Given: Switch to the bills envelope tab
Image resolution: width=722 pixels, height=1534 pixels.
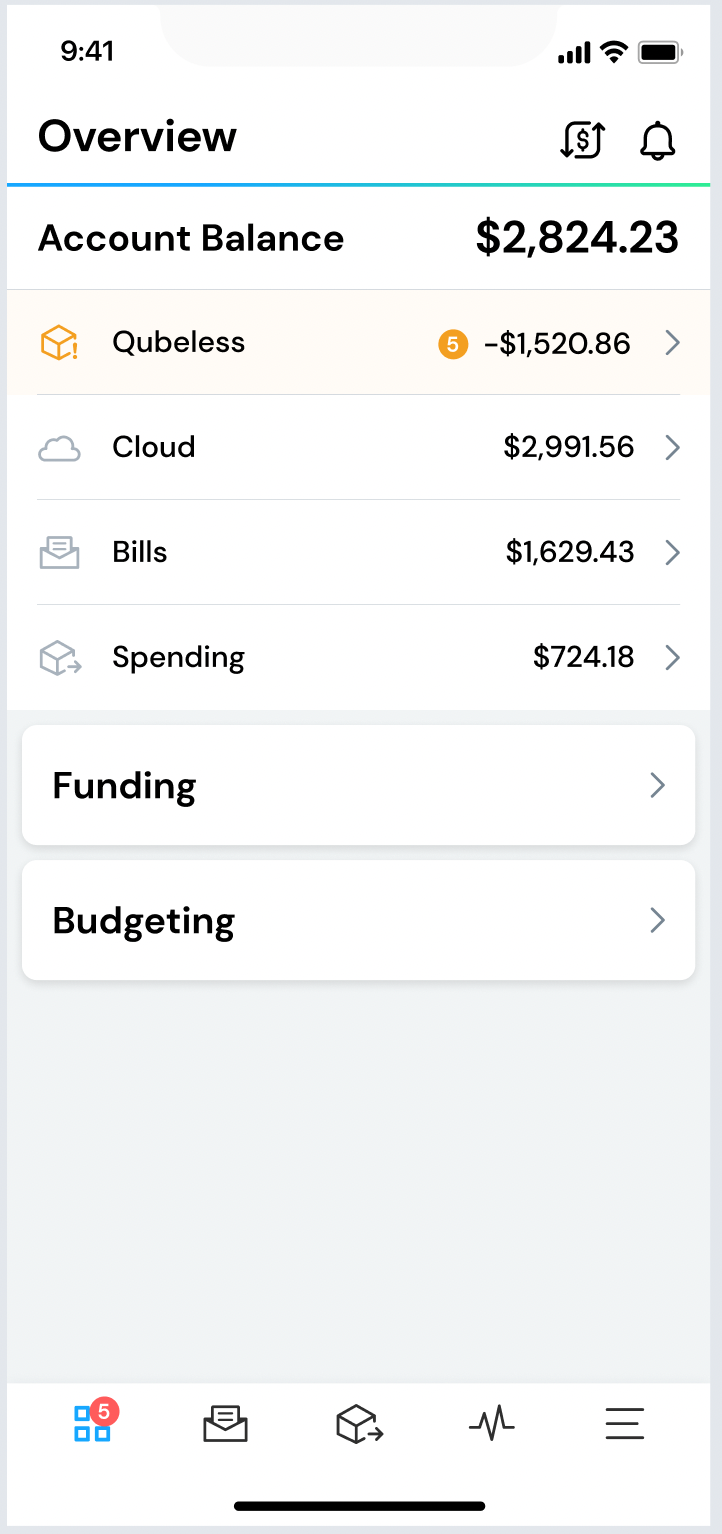Looking at the screenshot, I should pyautogui.click(x=225, y=1423).
